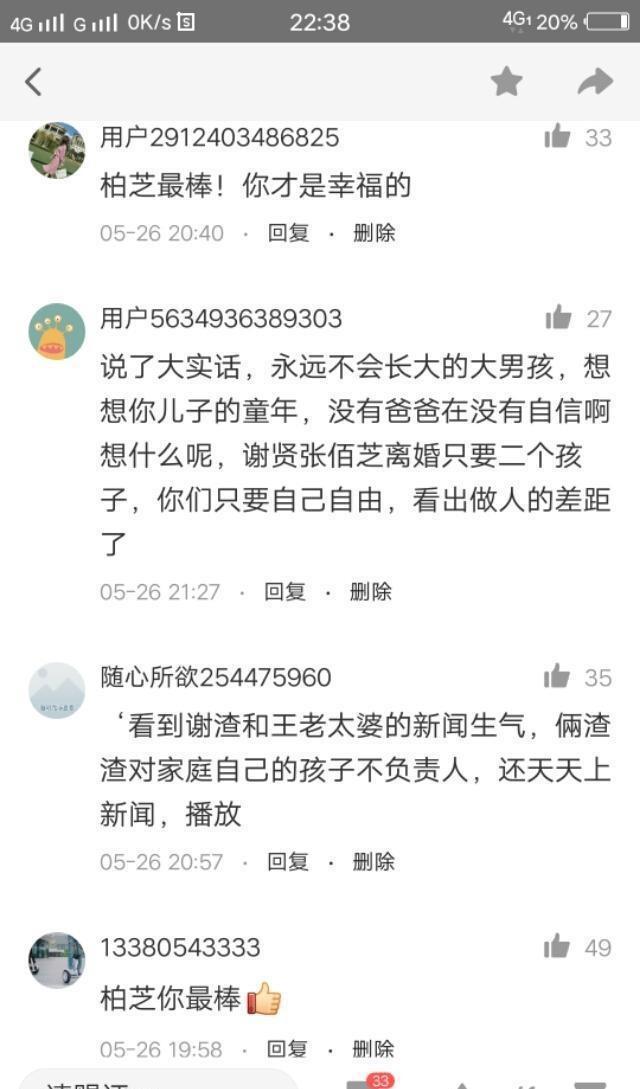The height and width of the screenshot is (1089, 640).
Task: Like the comment by 随心所欲254475960
Action: coord(557,677)
